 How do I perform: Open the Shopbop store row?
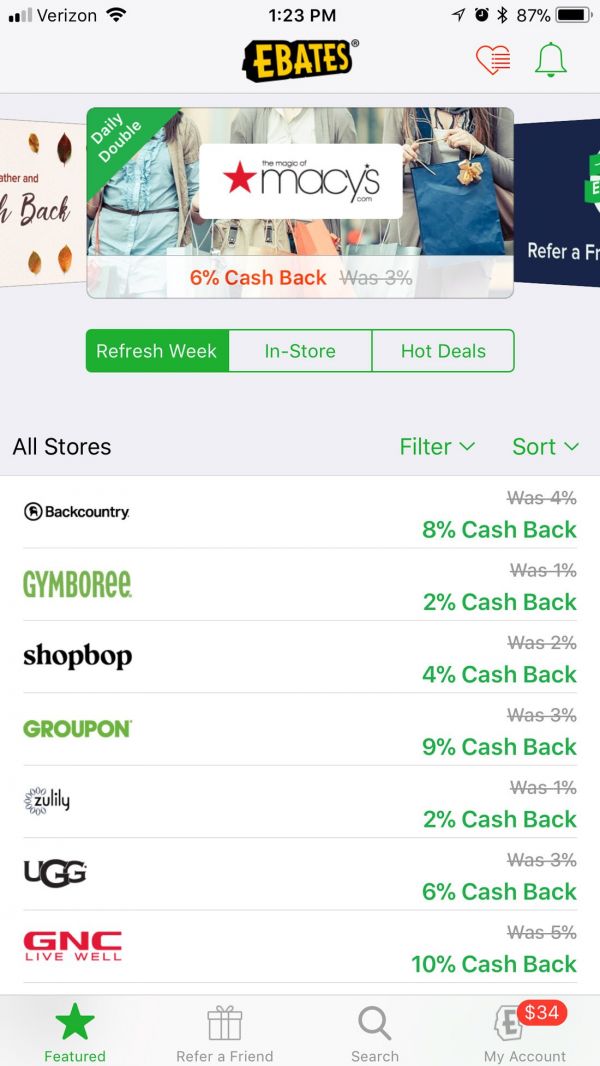coord(300,657)
